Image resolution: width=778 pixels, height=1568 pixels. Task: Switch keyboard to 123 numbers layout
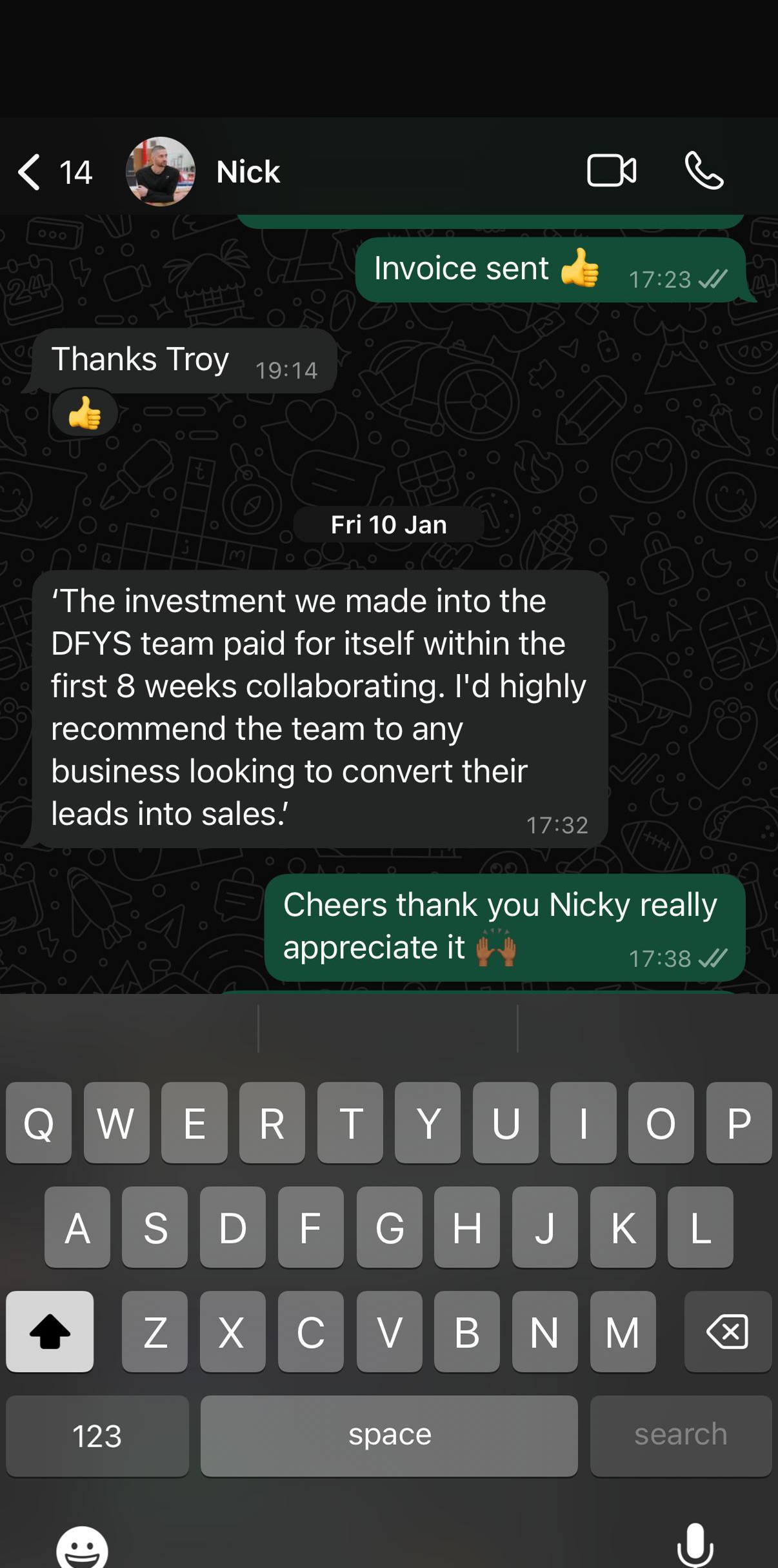tap(97, 1436)
